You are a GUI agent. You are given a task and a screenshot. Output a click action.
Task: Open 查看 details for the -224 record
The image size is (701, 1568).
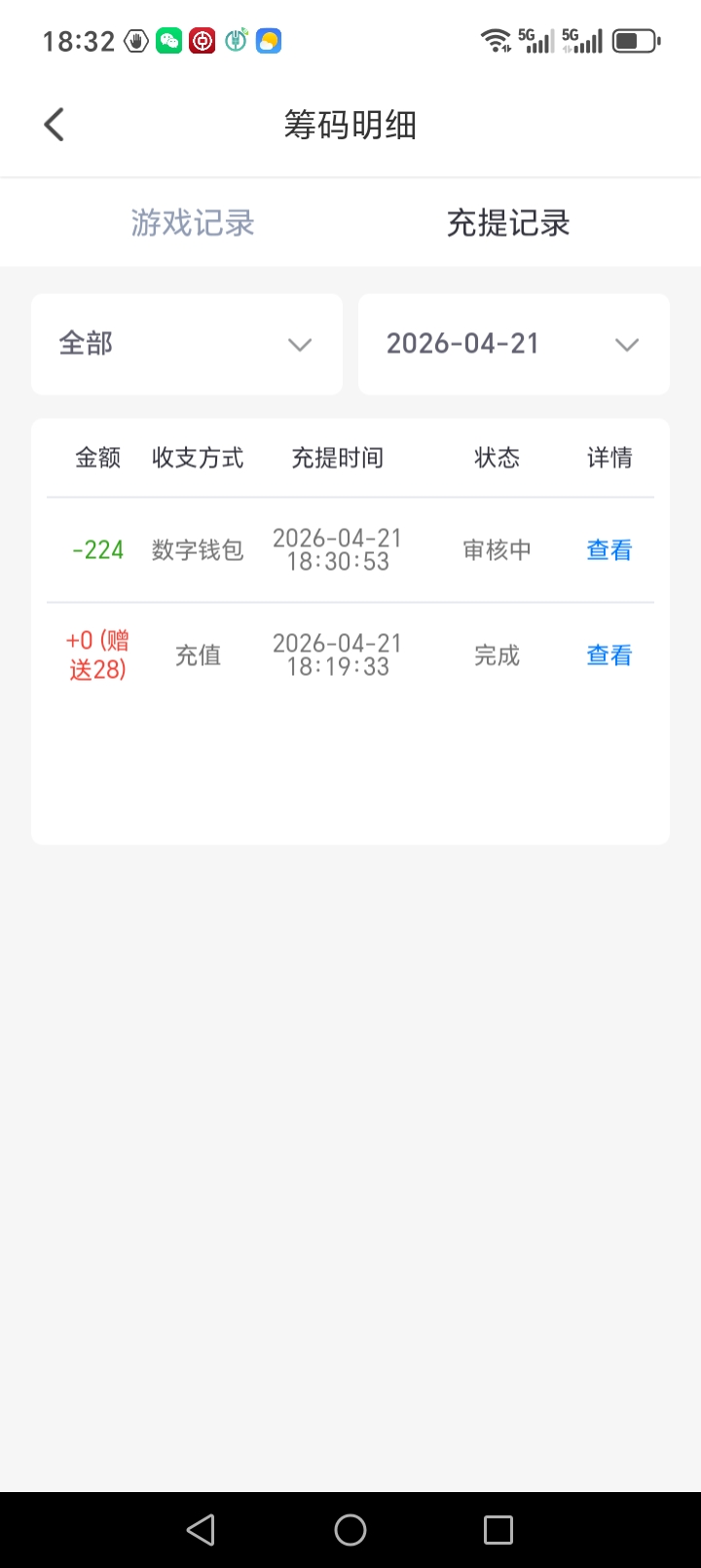click(x=609, y=549)
